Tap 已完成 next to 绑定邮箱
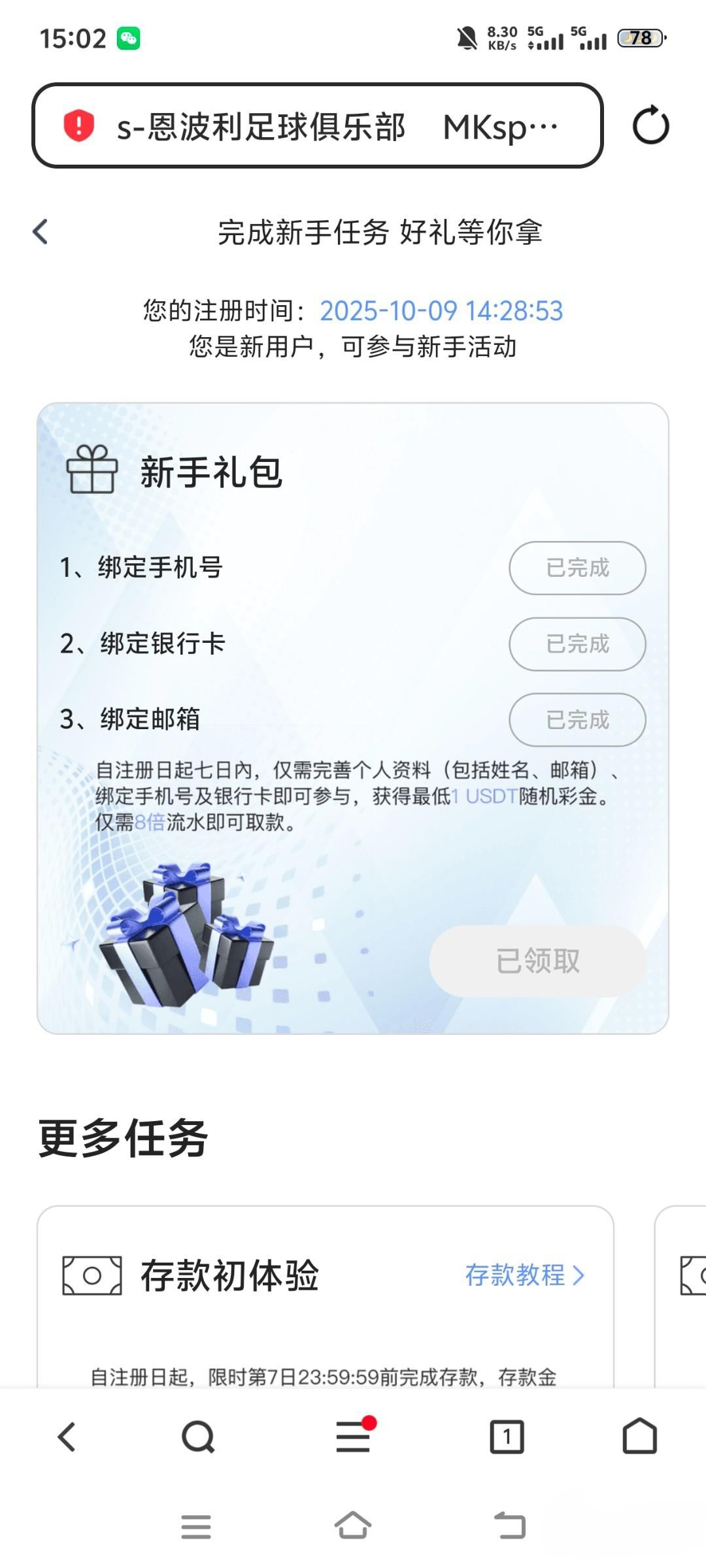This screenshot has width=706, height=1568. click(577, 720)
